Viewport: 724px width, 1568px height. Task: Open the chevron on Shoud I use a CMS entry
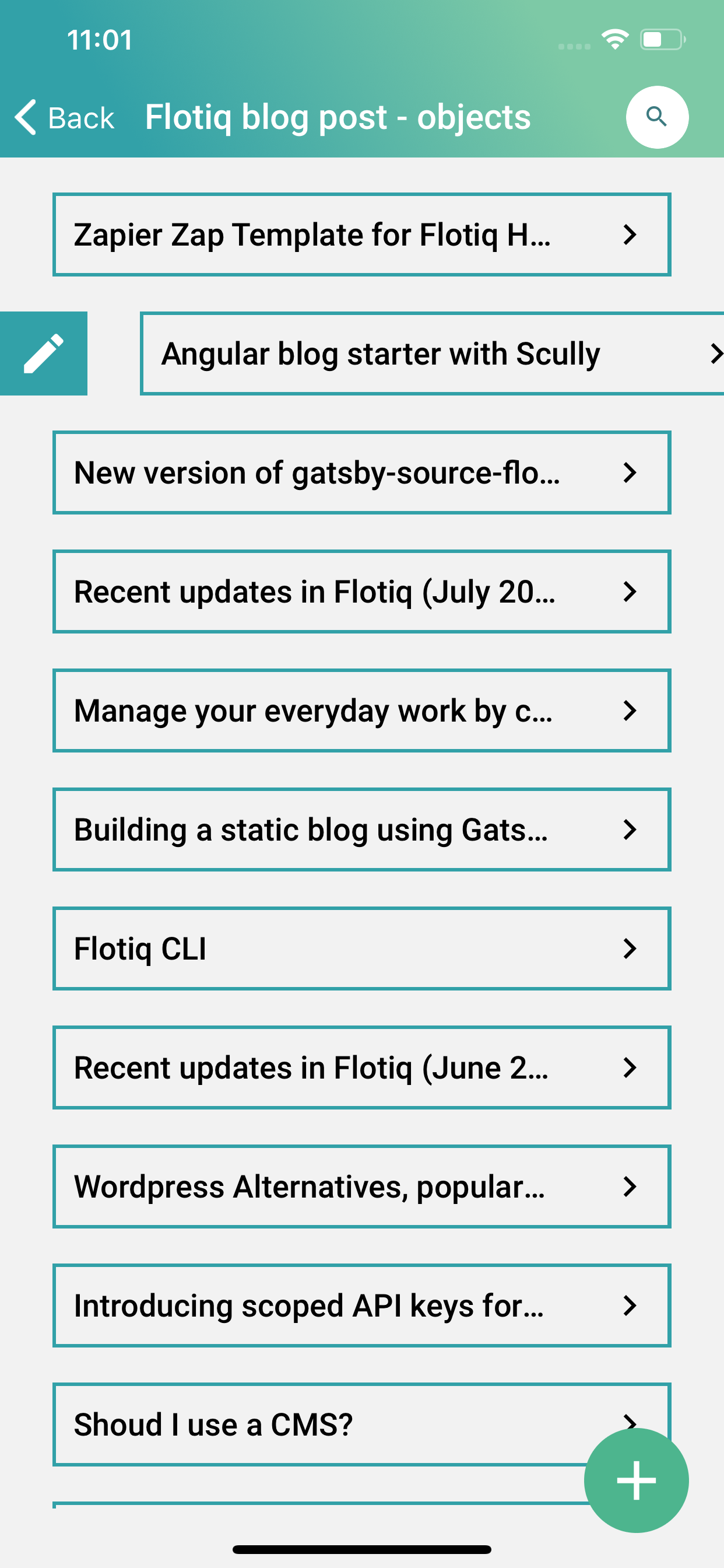(631, 1424)
